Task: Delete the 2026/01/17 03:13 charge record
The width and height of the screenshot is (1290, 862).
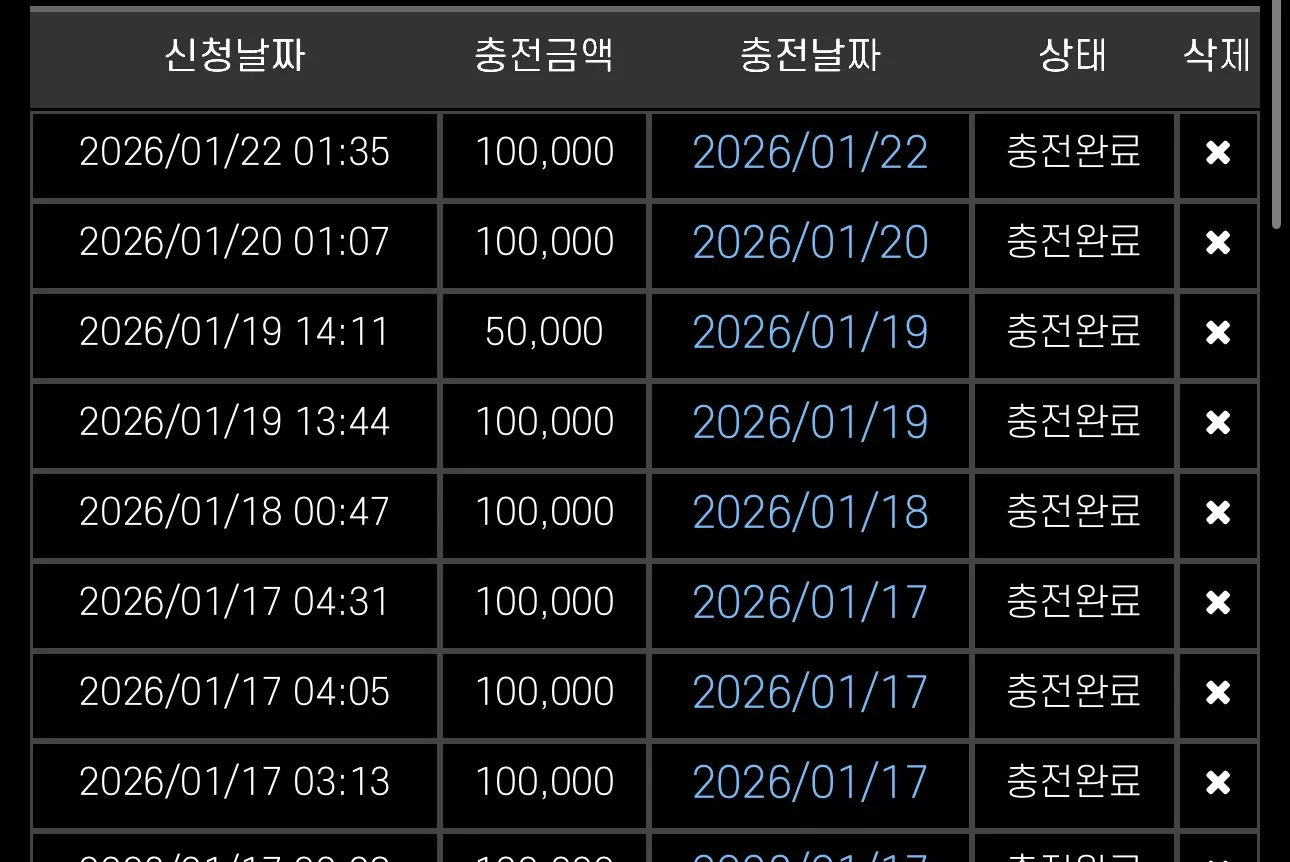Action: click(1217, 783)
